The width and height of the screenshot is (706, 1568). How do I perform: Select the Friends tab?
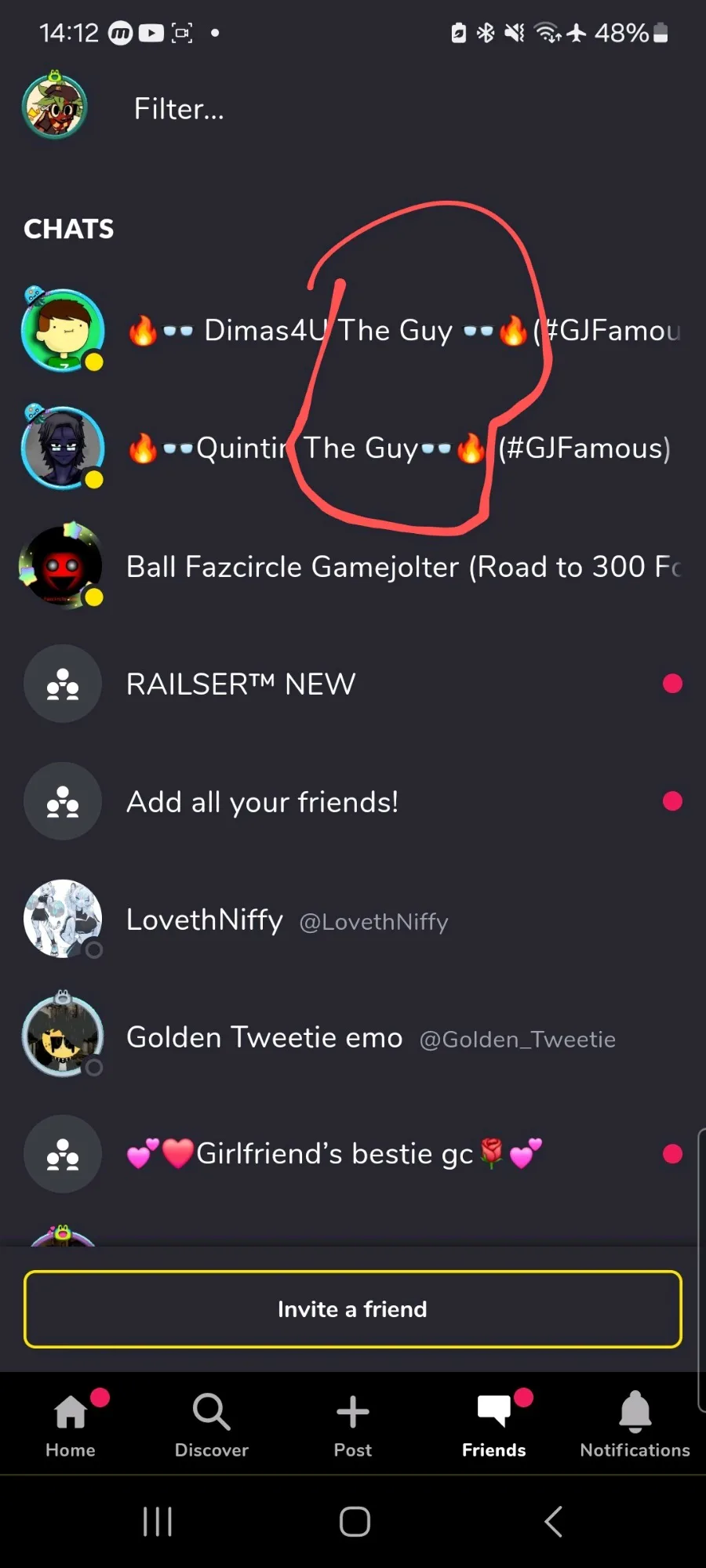click(494, 1424)
